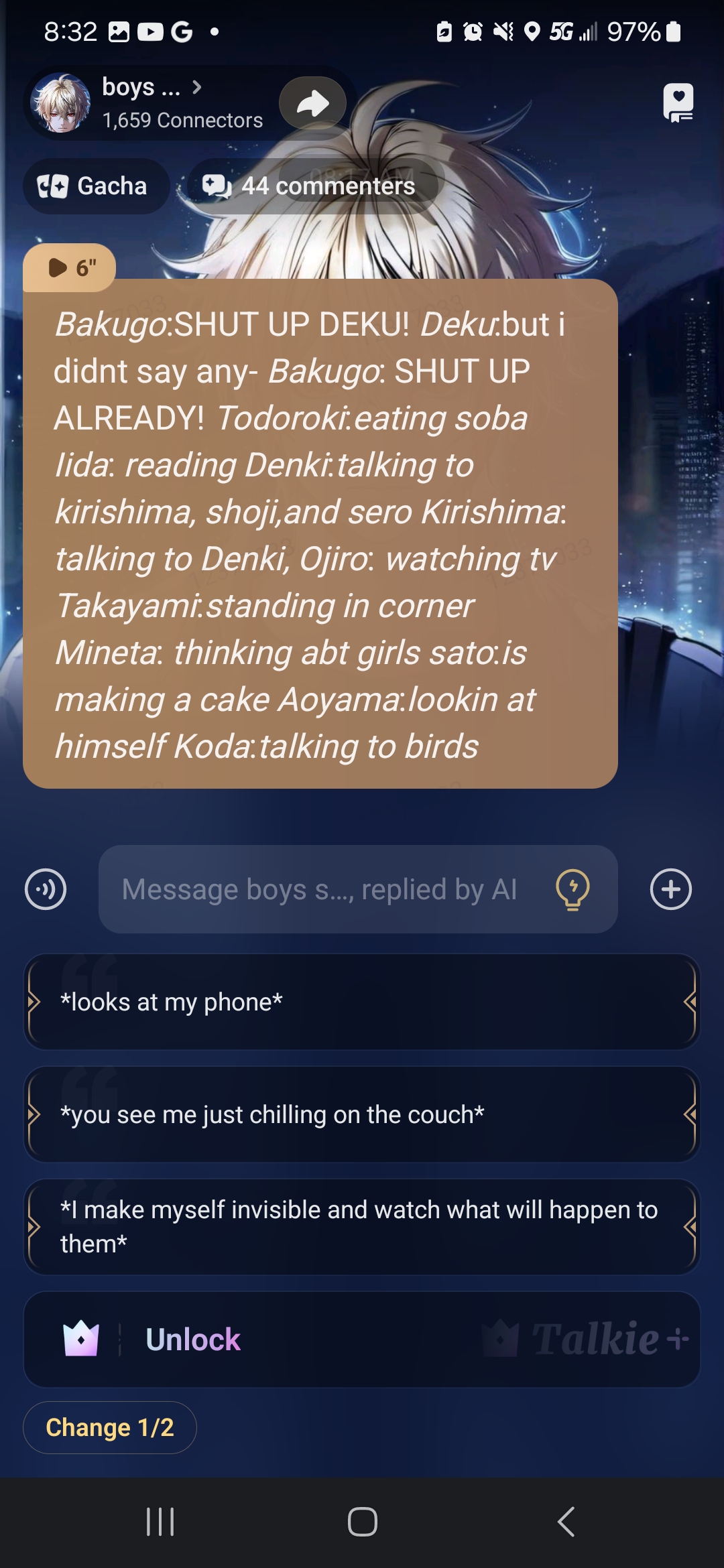This screenshot has height=1568, width=724.
Task: Unlock Talkie+ suggestion
Action: tap(362, 1340)
